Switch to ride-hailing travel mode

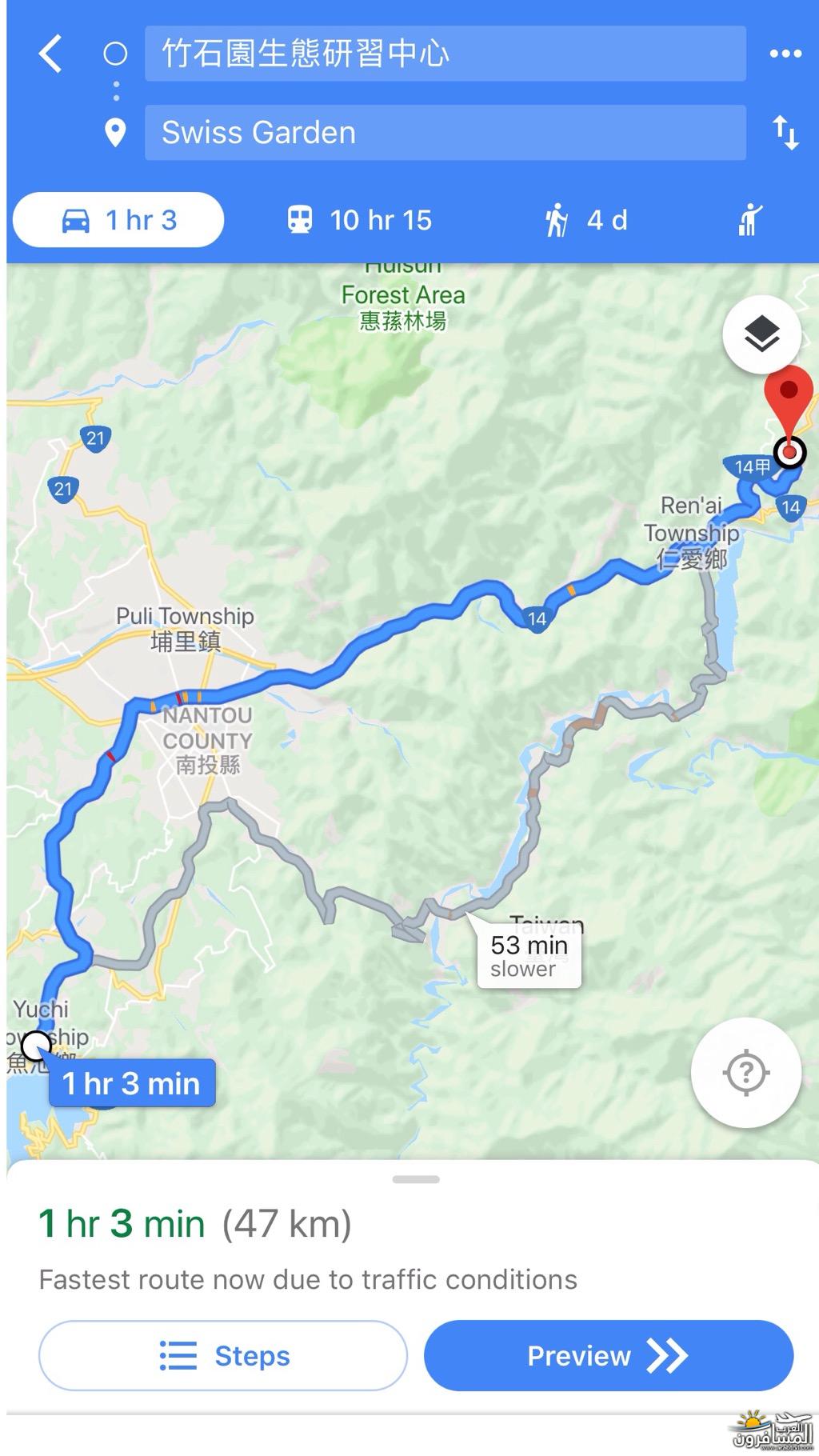pyautogui.click(x=749, y=220)
